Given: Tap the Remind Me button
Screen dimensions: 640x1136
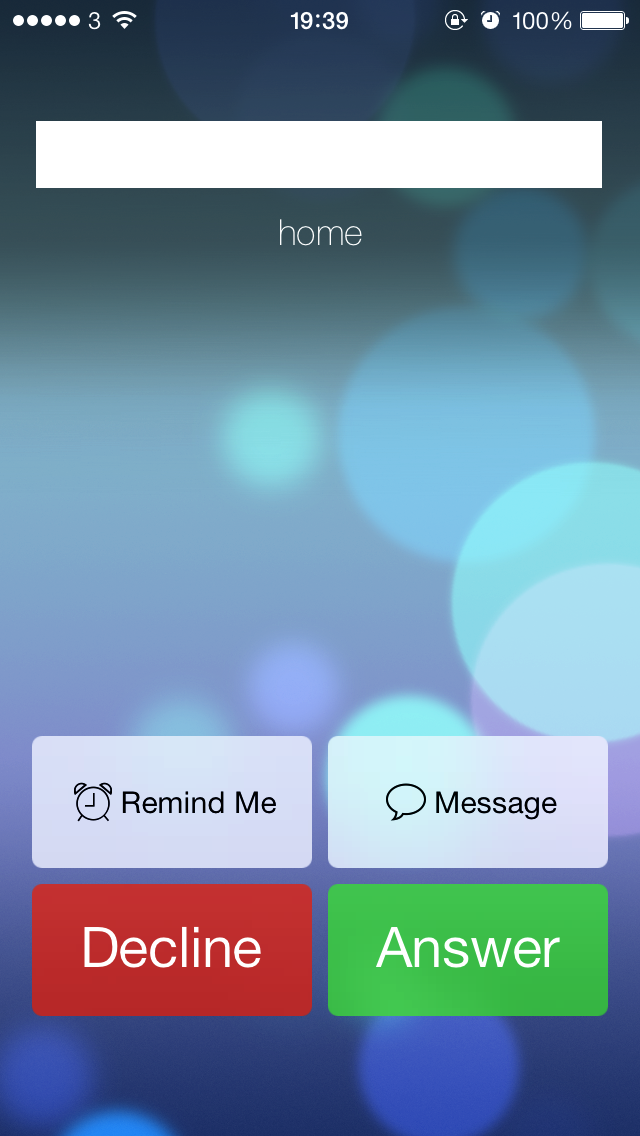Looking at the screenshot, I should pos(172,802).
